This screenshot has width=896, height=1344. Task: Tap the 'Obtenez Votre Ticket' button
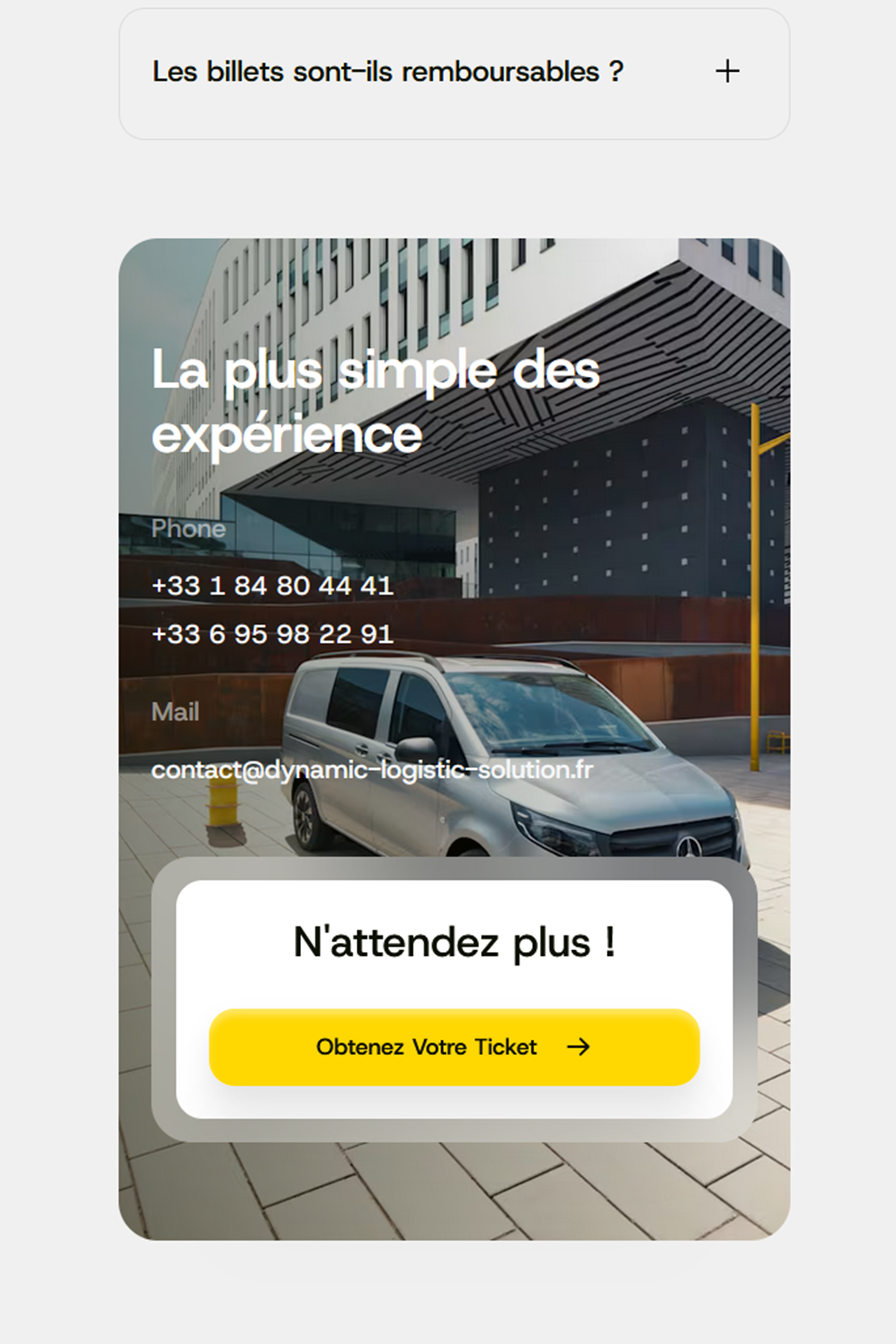454,1047
